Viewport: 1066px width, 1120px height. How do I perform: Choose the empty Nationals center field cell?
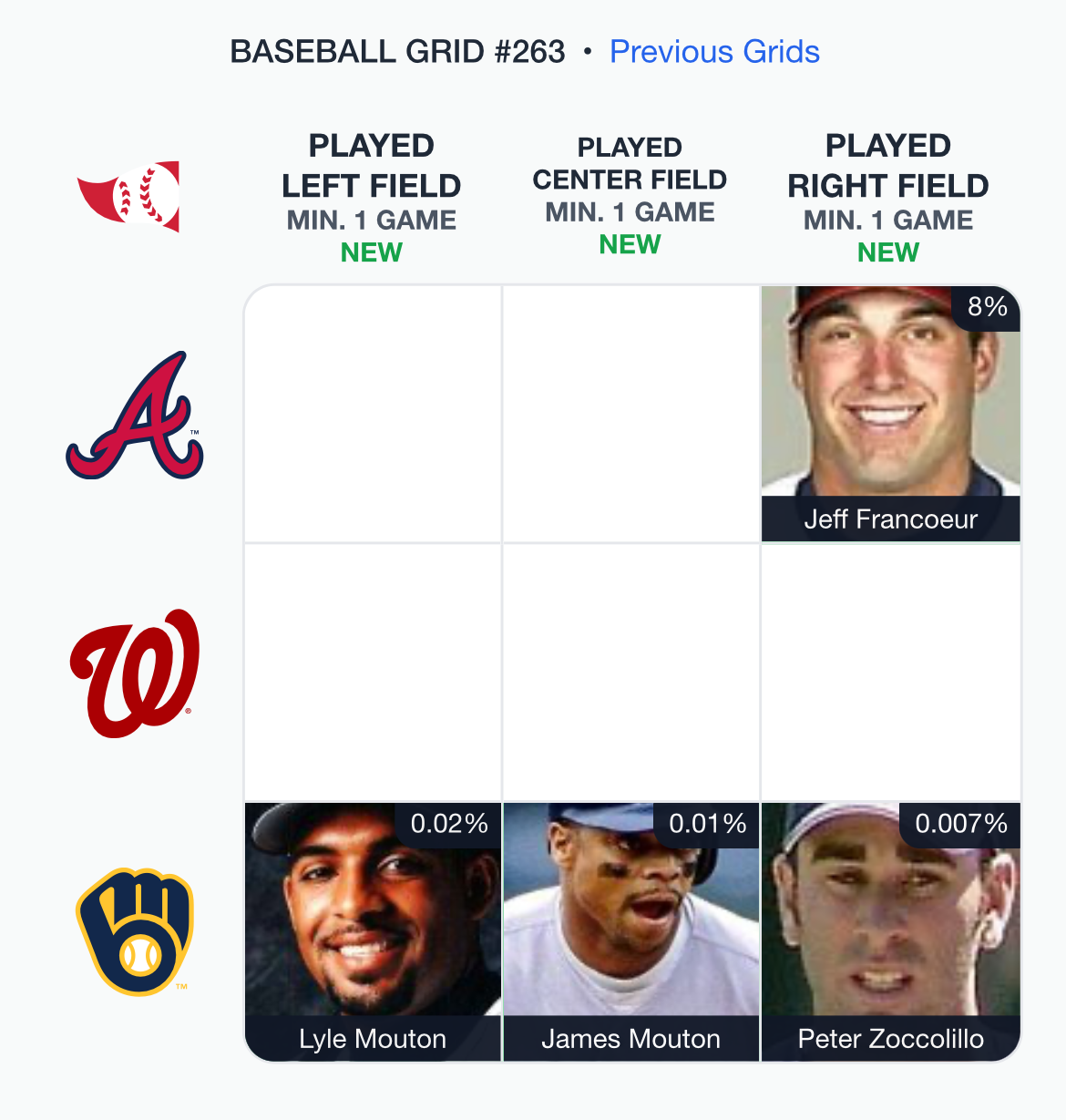coord(630,673)
